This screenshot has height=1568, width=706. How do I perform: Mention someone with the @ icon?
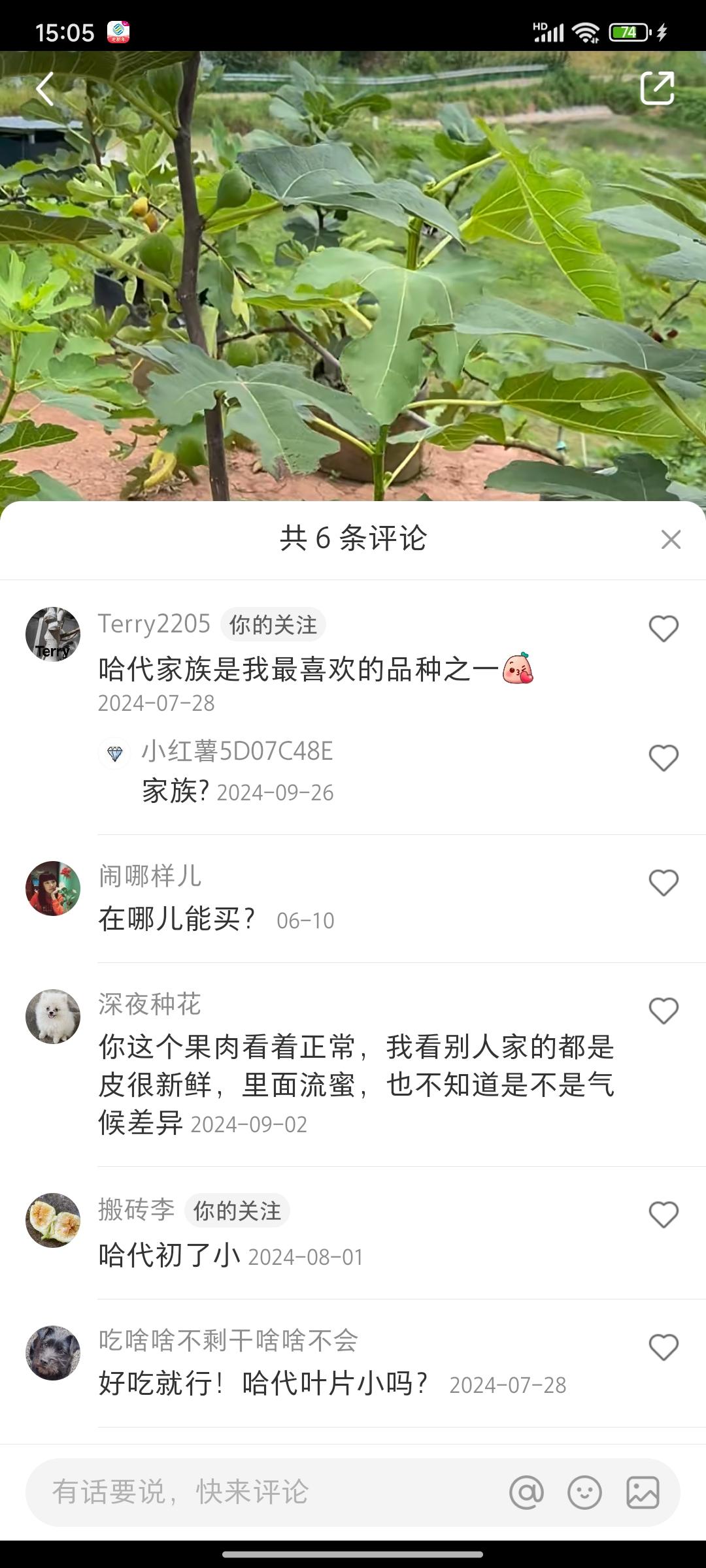(526, 1492)
